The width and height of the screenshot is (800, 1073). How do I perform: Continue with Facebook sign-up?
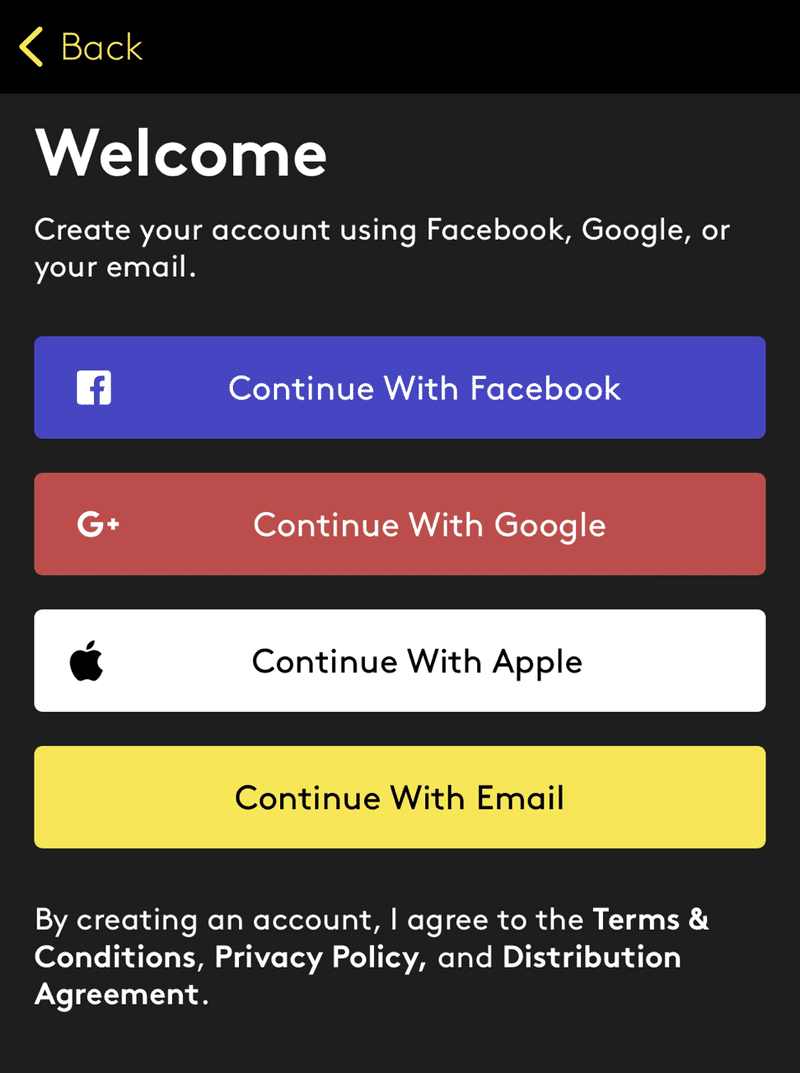click(x=400, y=388)
